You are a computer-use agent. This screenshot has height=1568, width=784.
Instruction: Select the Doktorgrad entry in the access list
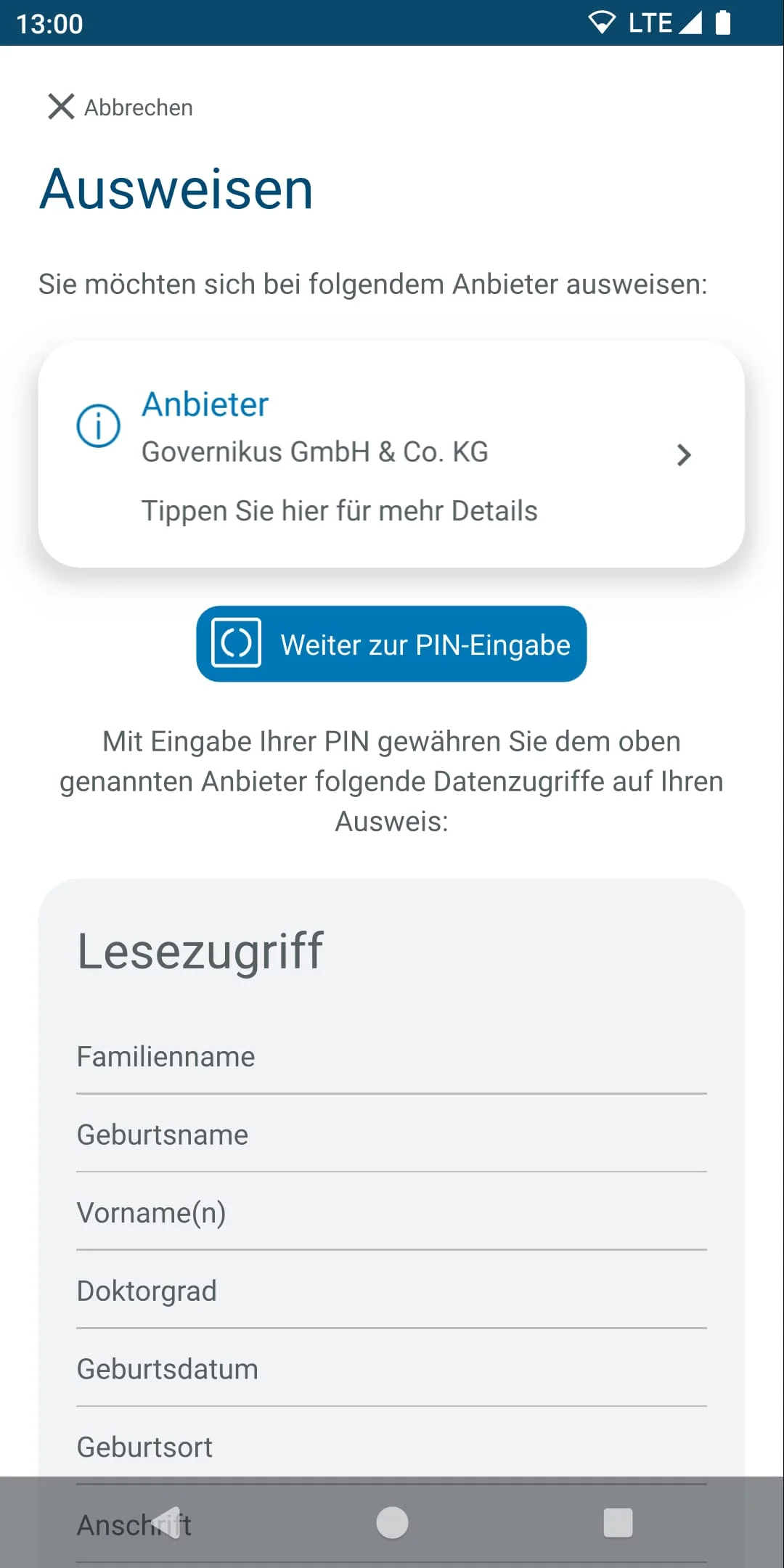pos(147,1291)
